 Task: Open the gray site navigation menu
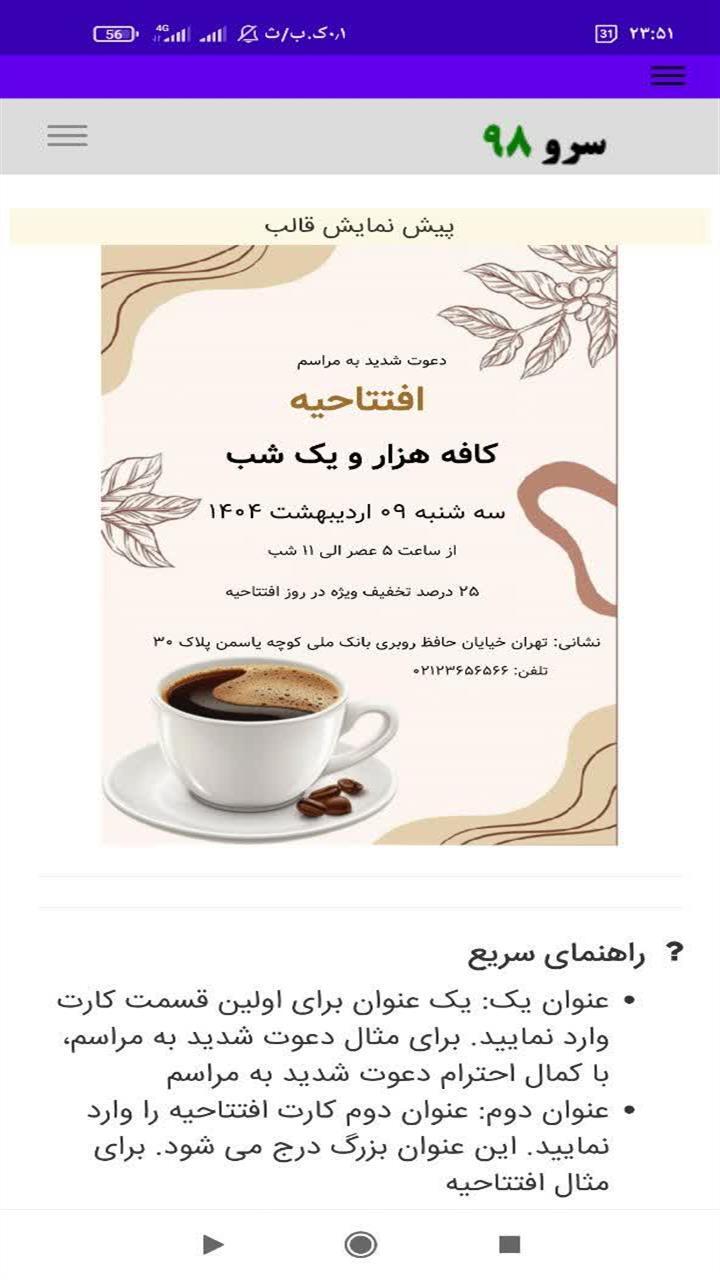click(x=67, y=136)
